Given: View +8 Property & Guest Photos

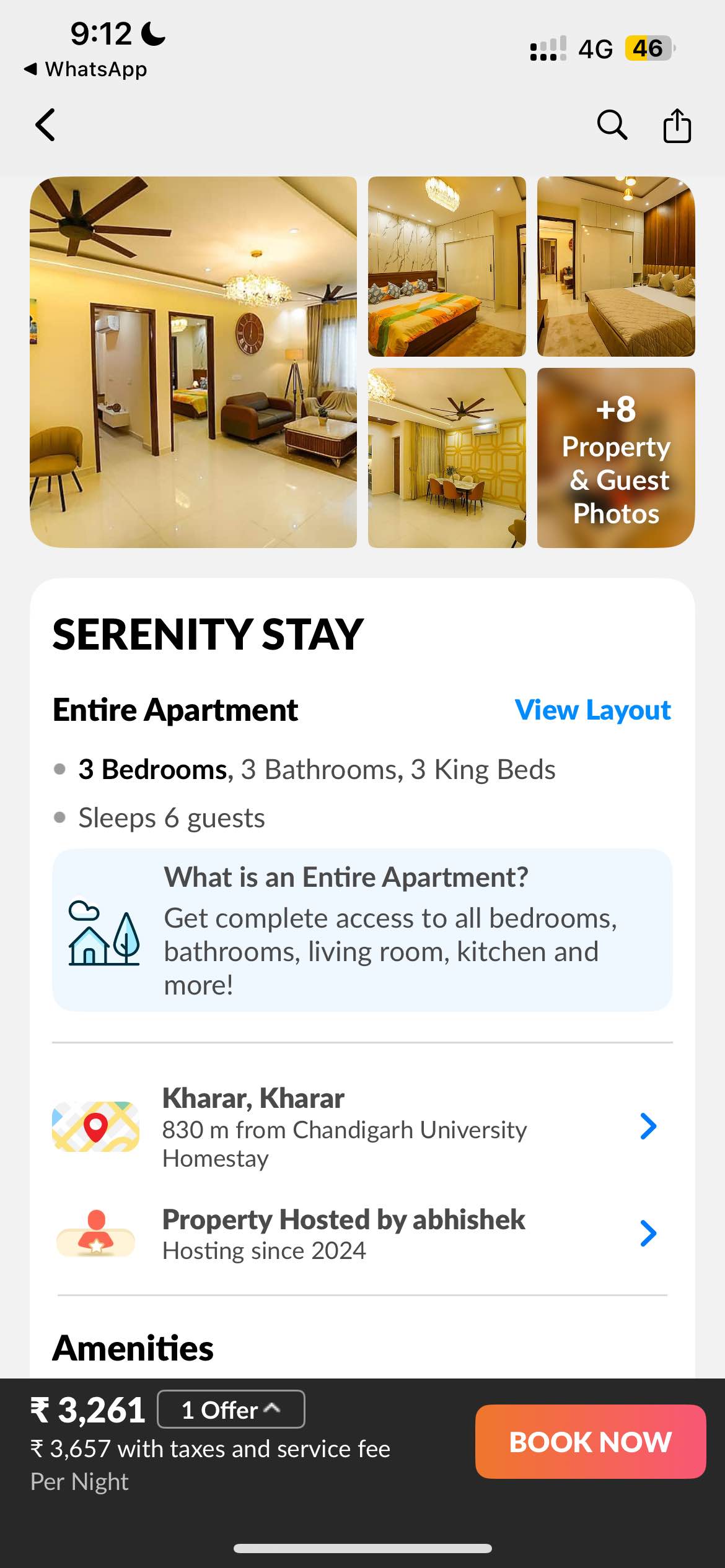Looking at the screenshot, I should pos(615,458).
